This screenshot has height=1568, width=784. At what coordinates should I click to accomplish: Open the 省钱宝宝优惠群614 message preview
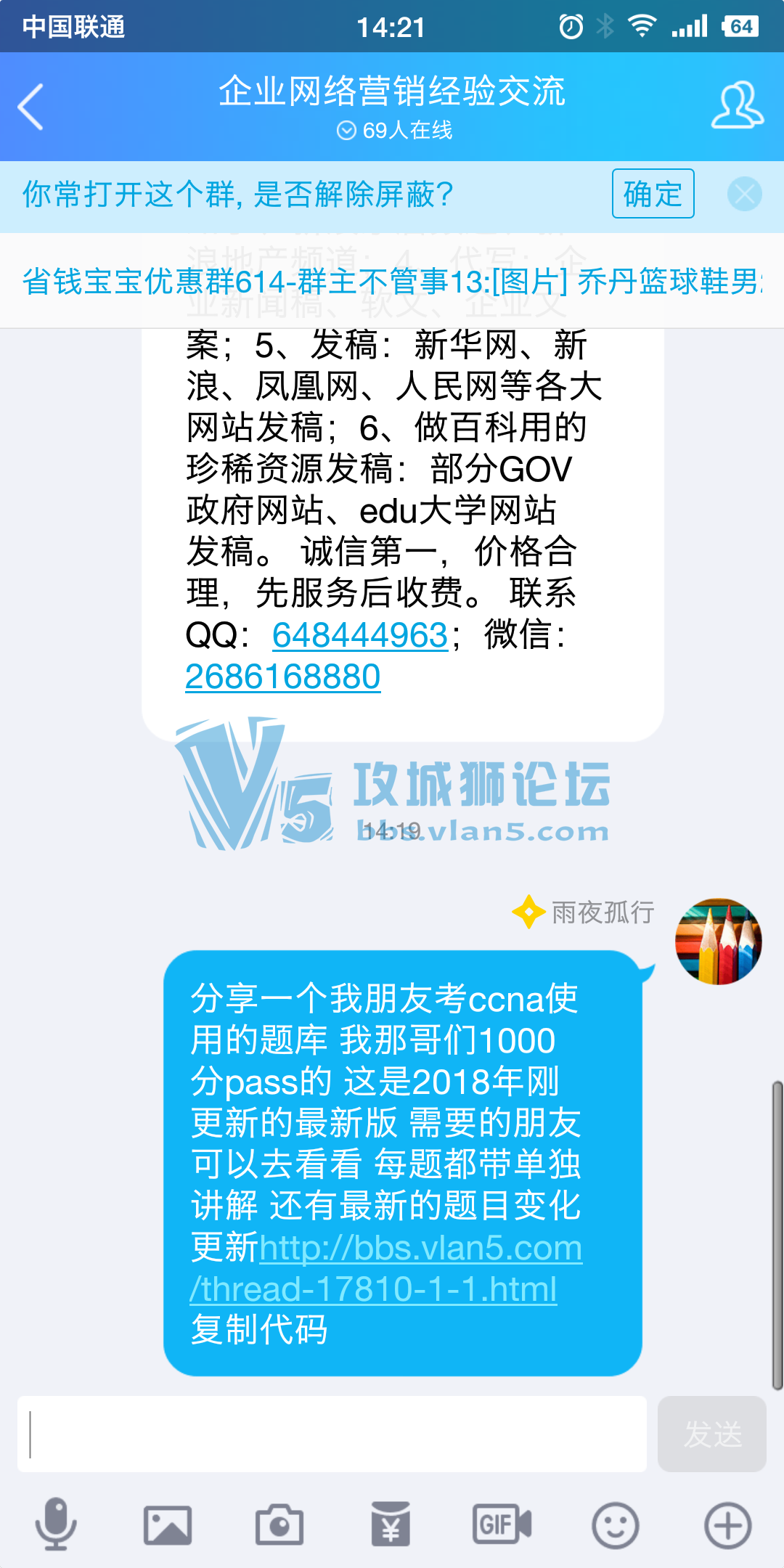(x=392, y=282)
